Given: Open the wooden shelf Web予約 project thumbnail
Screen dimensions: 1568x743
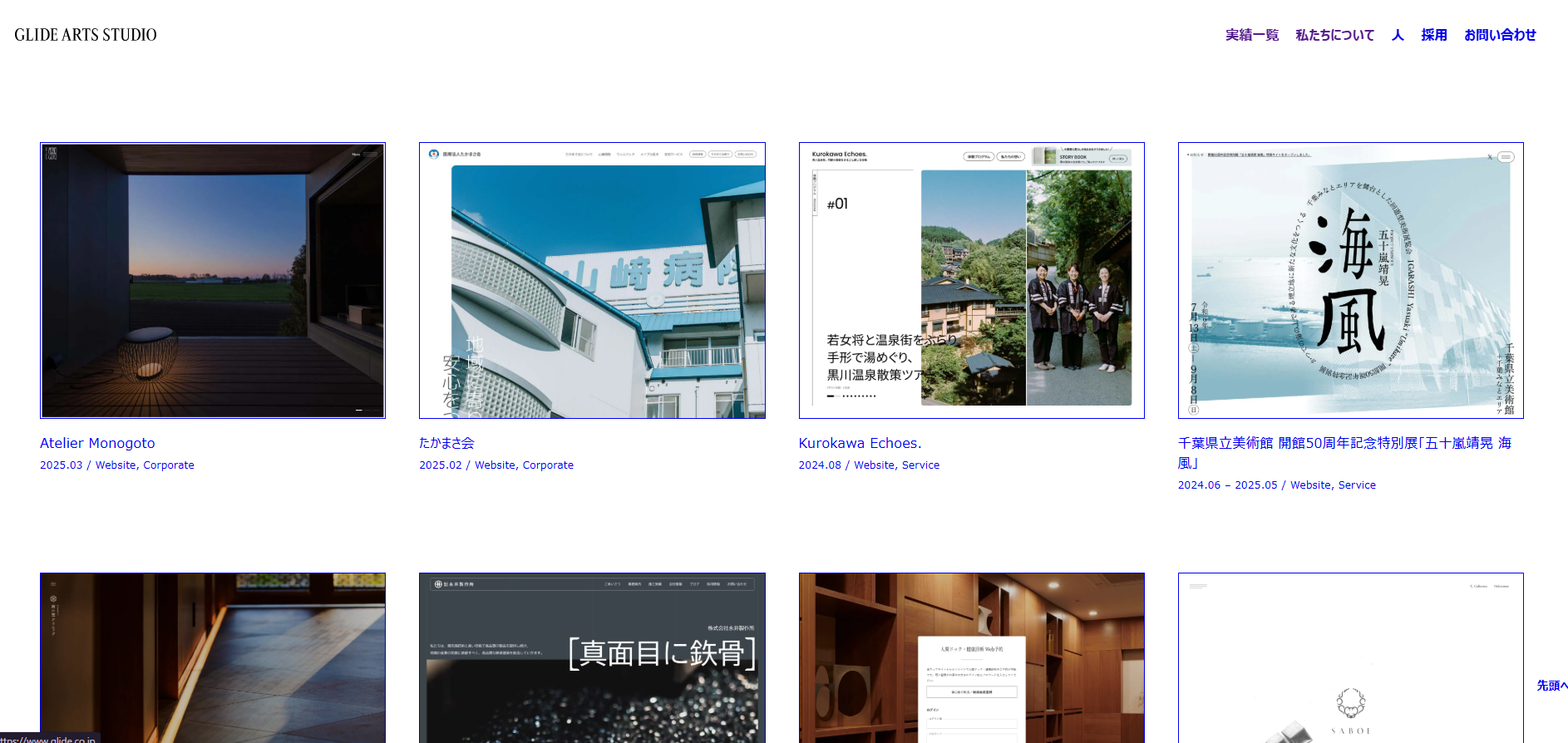Looking at the screenshot, I should pyautogui.click(x=971, y=657).
